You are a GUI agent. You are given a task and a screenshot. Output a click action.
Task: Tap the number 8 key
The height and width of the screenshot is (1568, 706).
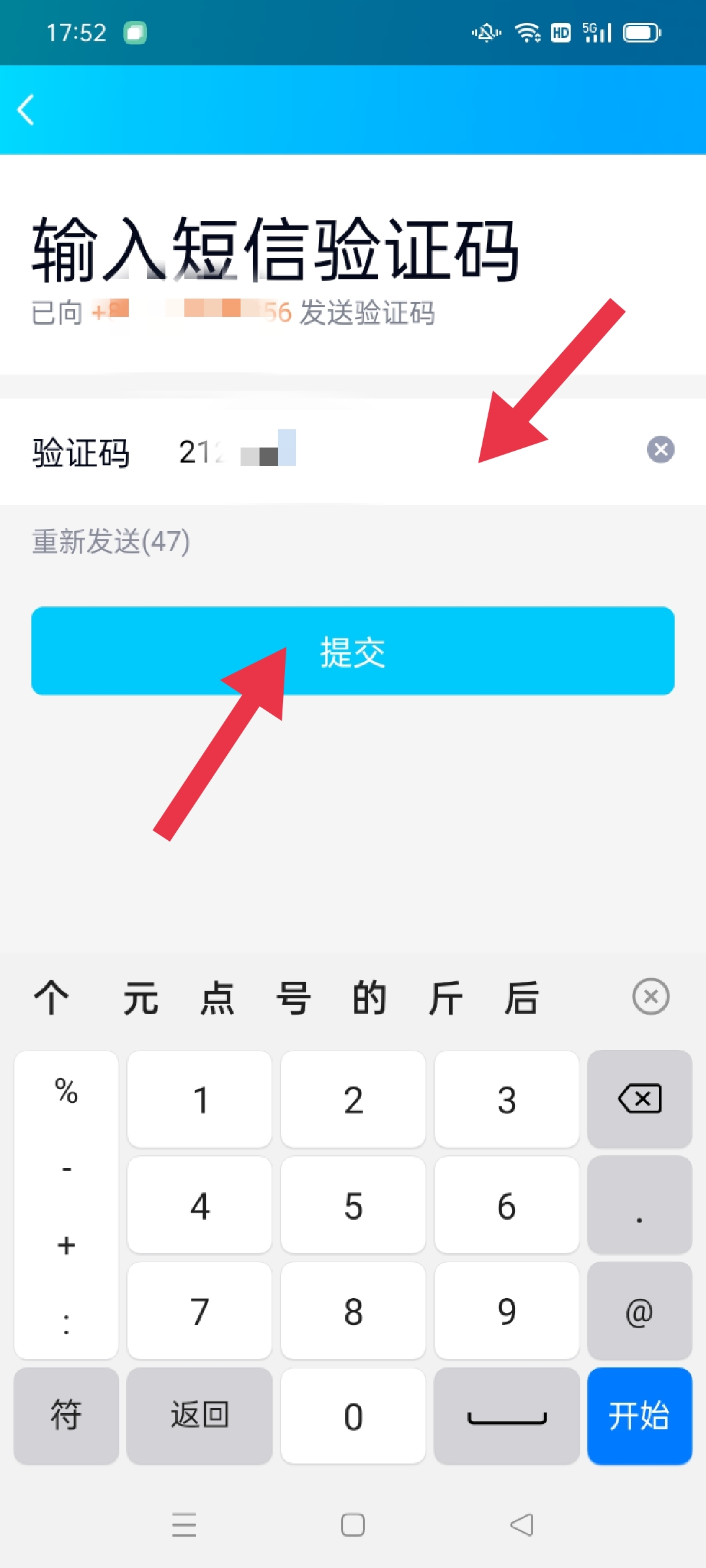click(353, 1311)
